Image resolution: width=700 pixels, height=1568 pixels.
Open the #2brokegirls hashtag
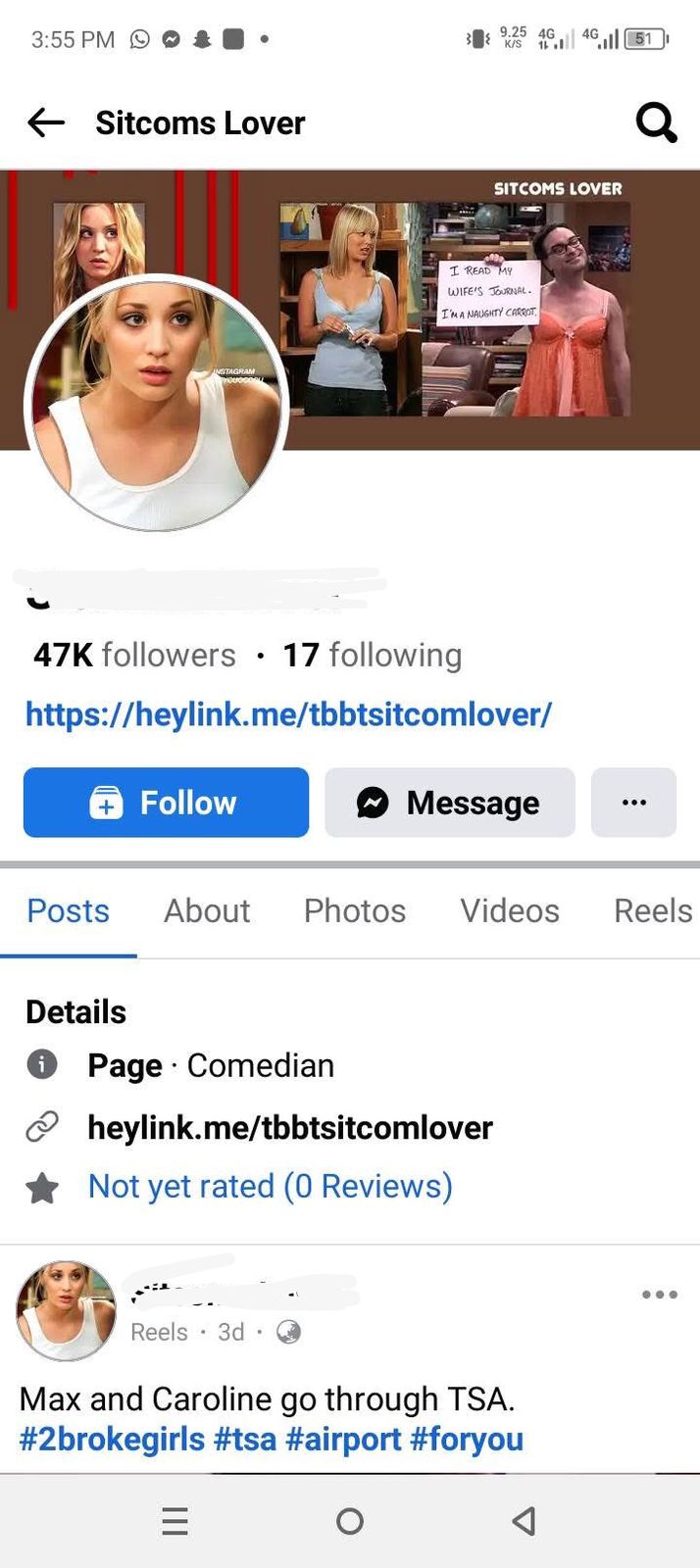tap(112, 1440)
